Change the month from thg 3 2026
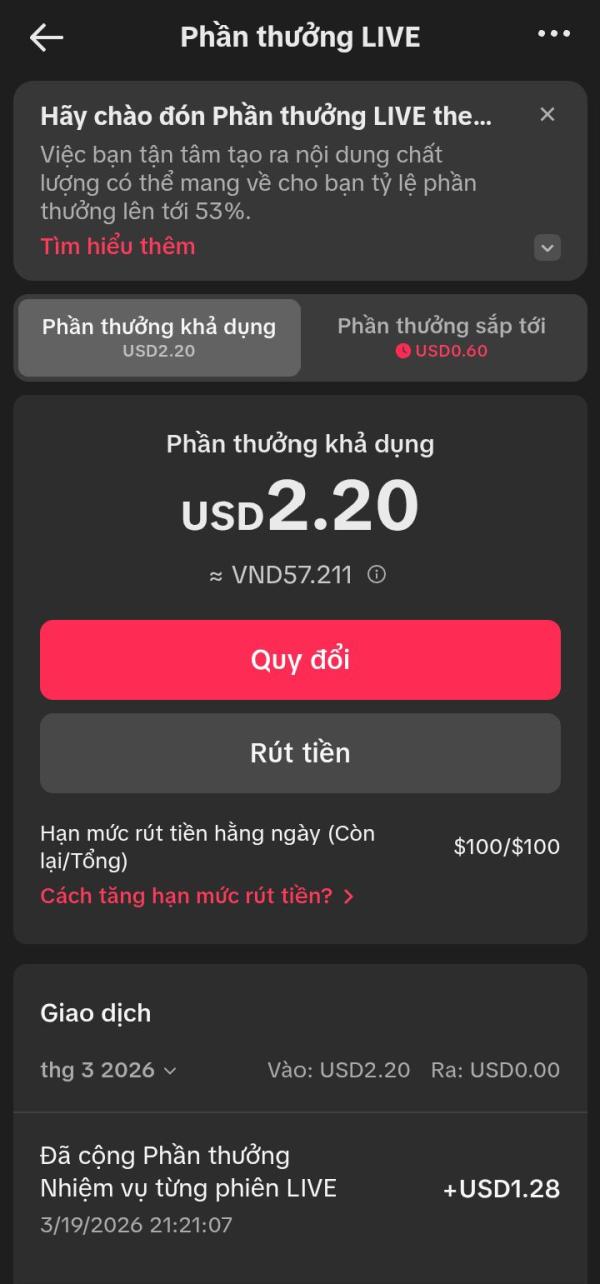The image size is (600, 1284). (x=108, y=1070)
